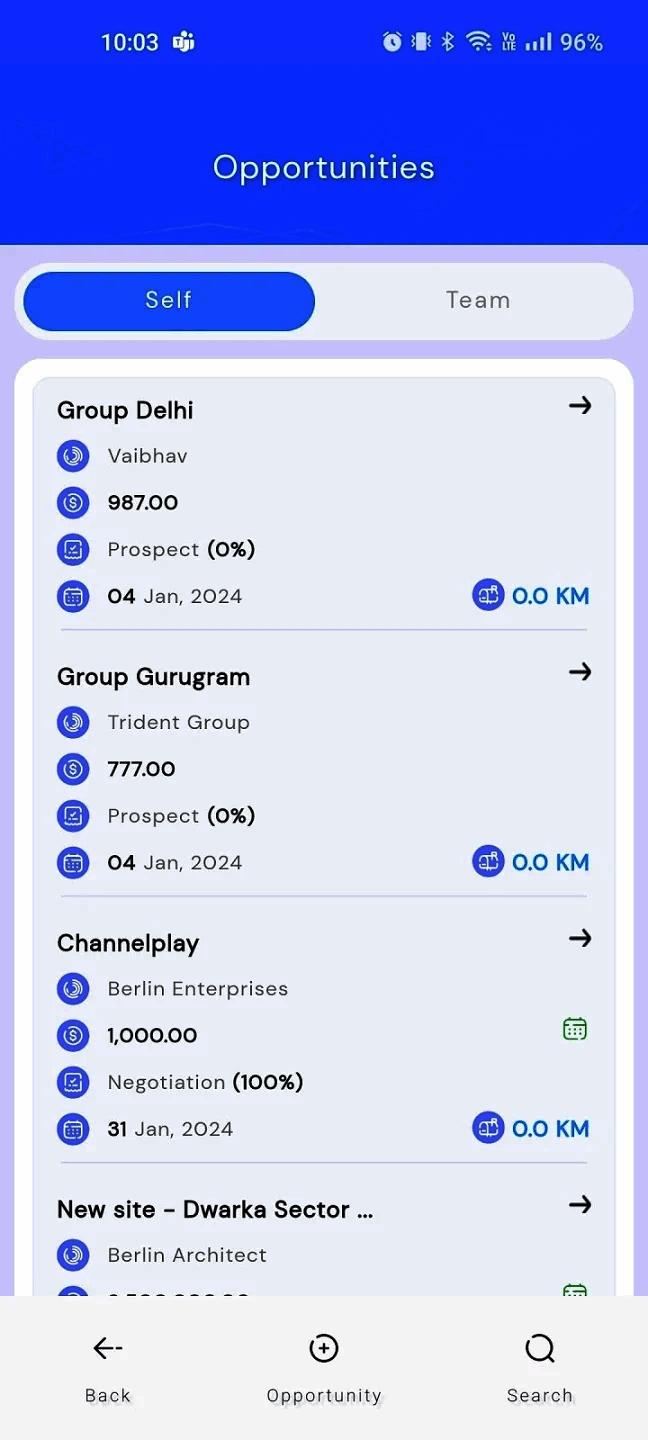Tap the green calendar icon on Channelplay

(574, 1029)
